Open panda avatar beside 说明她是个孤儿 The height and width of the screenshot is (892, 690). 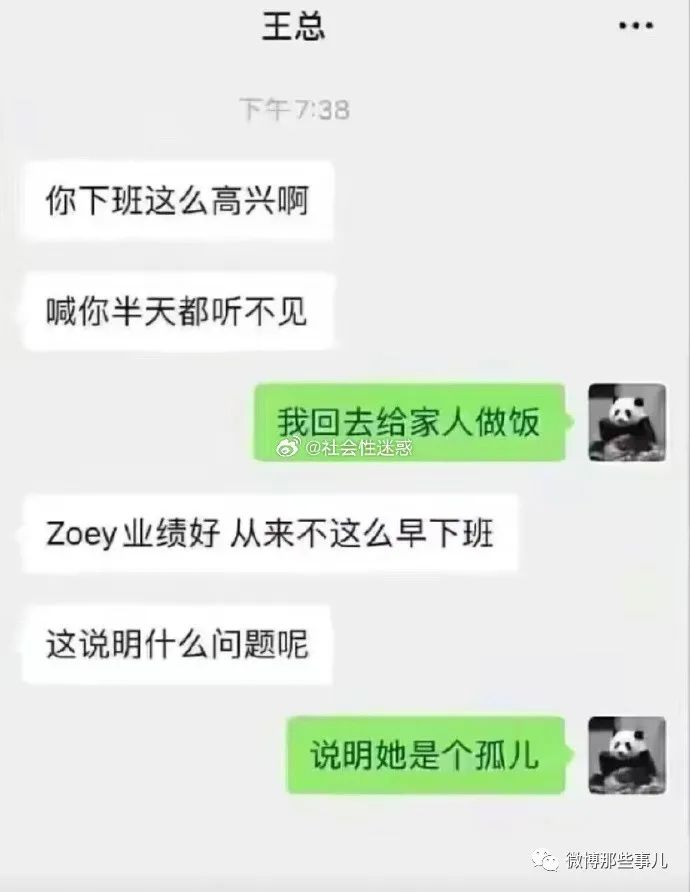(627, 754)
